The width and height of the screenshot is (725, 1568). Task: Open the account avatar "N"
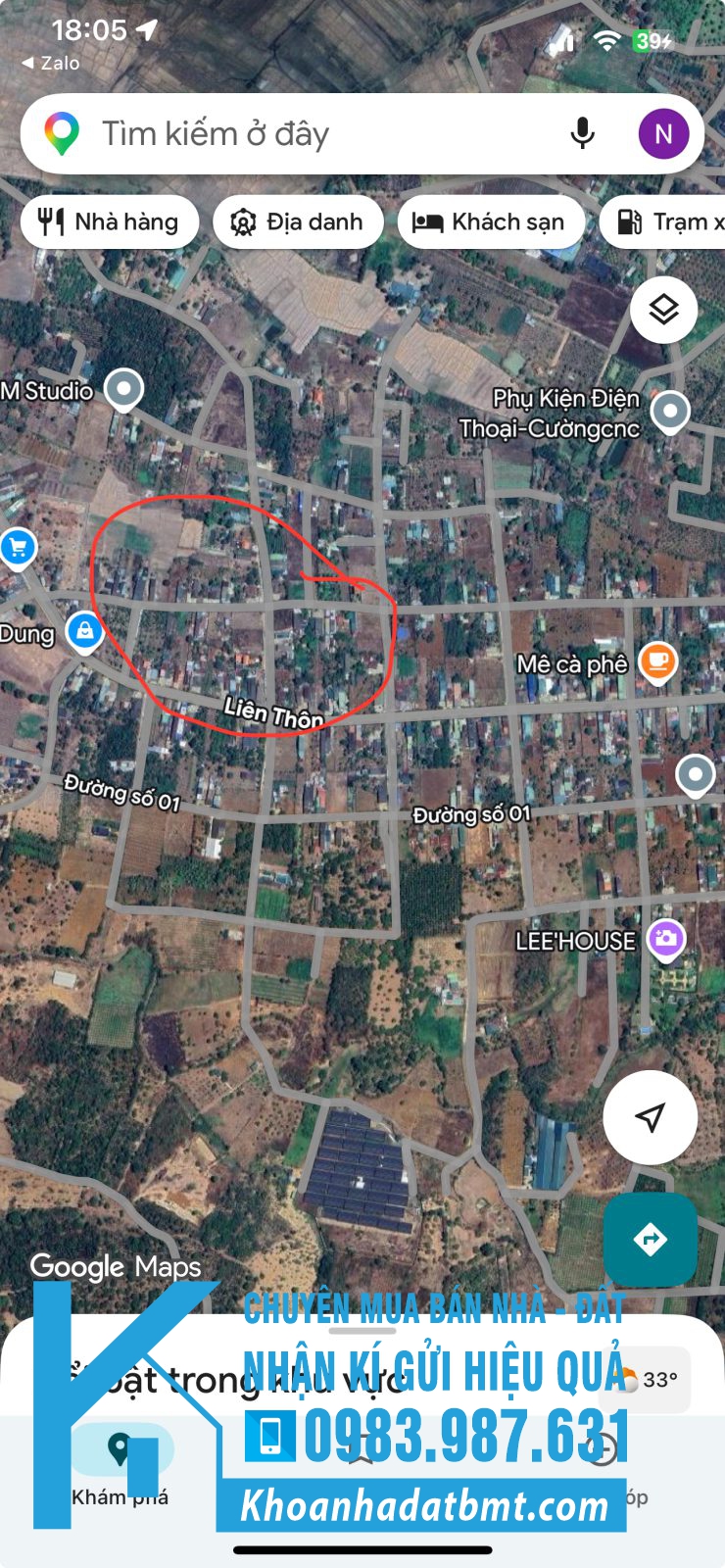click(x=663, y=134)
